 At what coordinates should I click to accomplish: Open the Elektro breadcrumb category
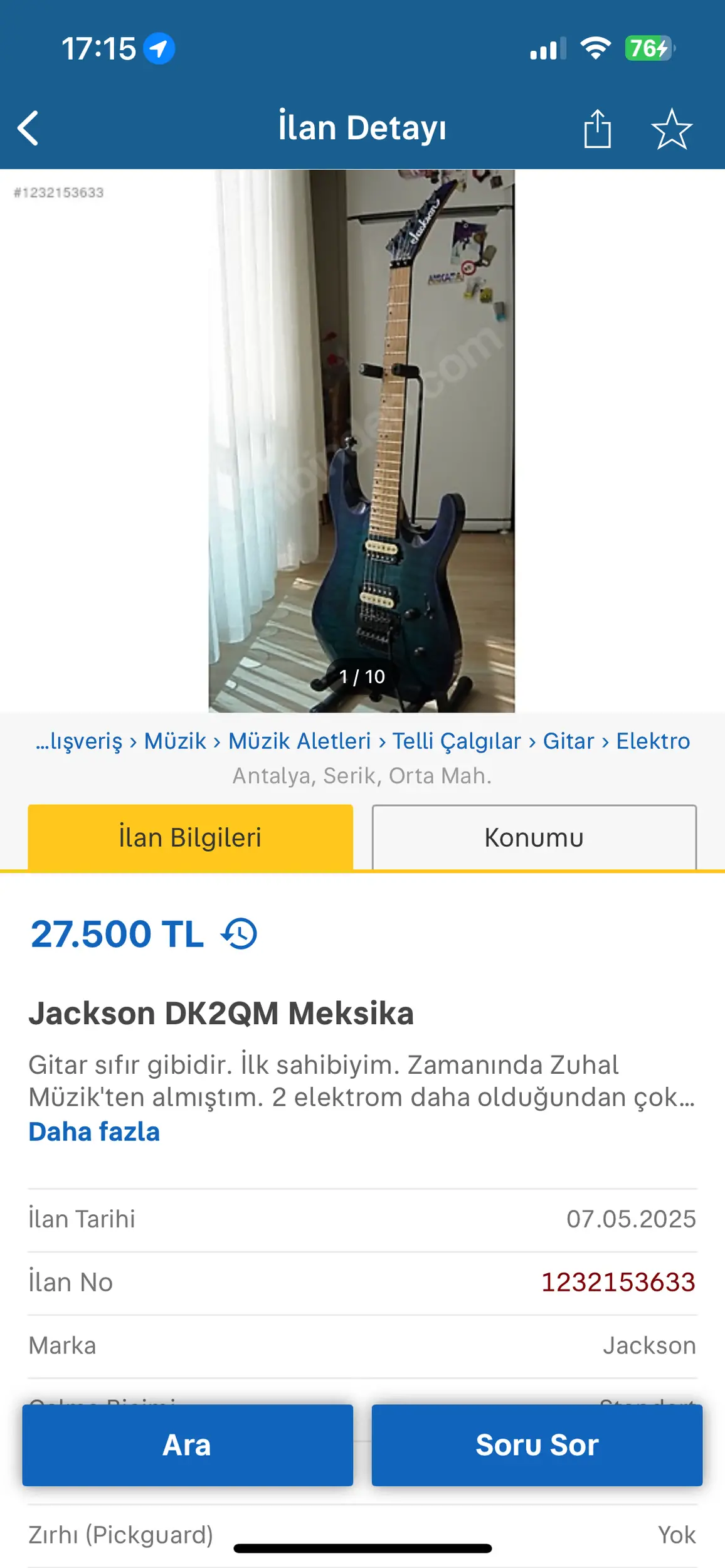click(x=653, y=741)
